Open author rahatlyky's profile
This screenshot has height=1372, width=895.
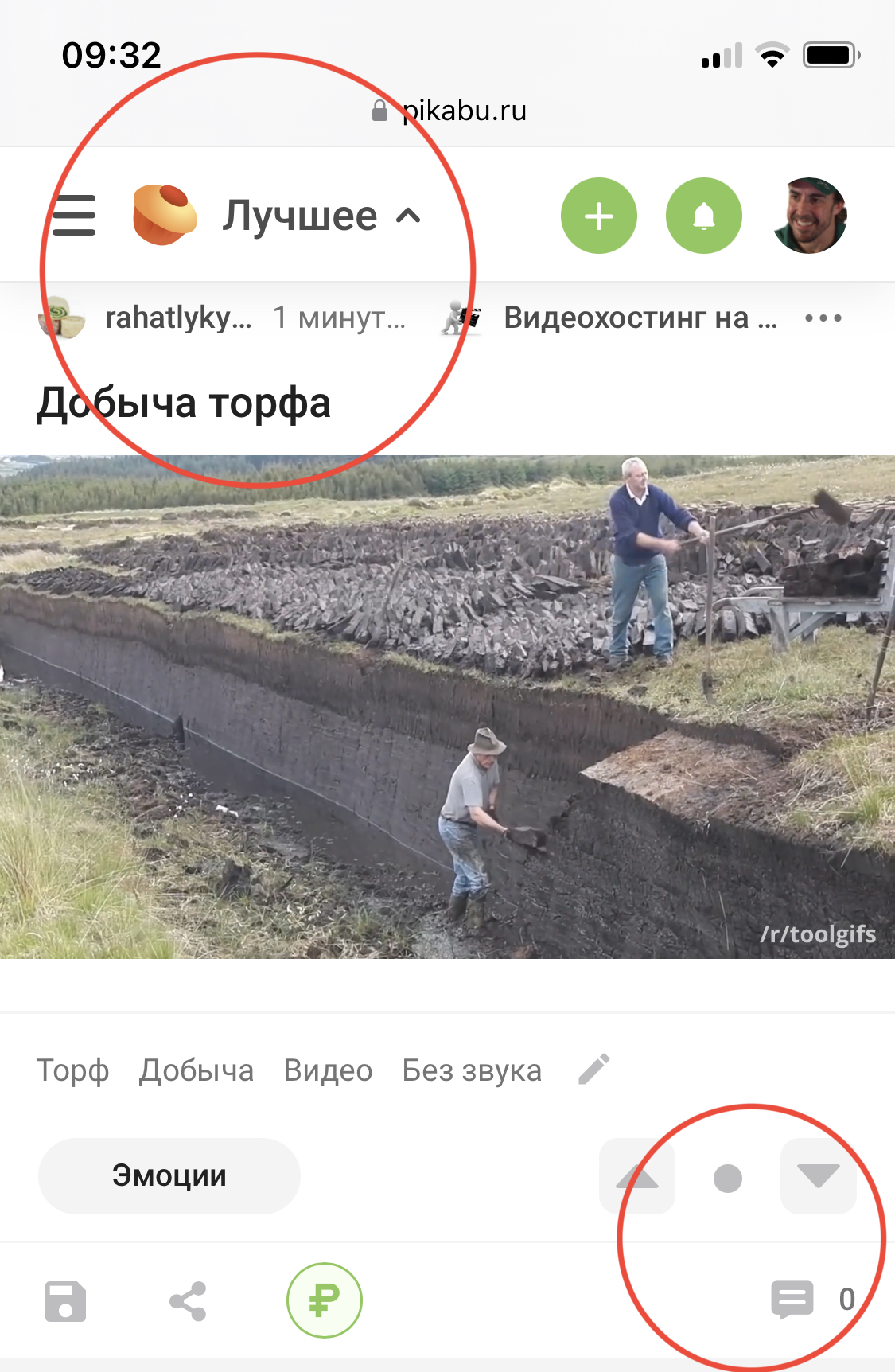click(177, 318)
